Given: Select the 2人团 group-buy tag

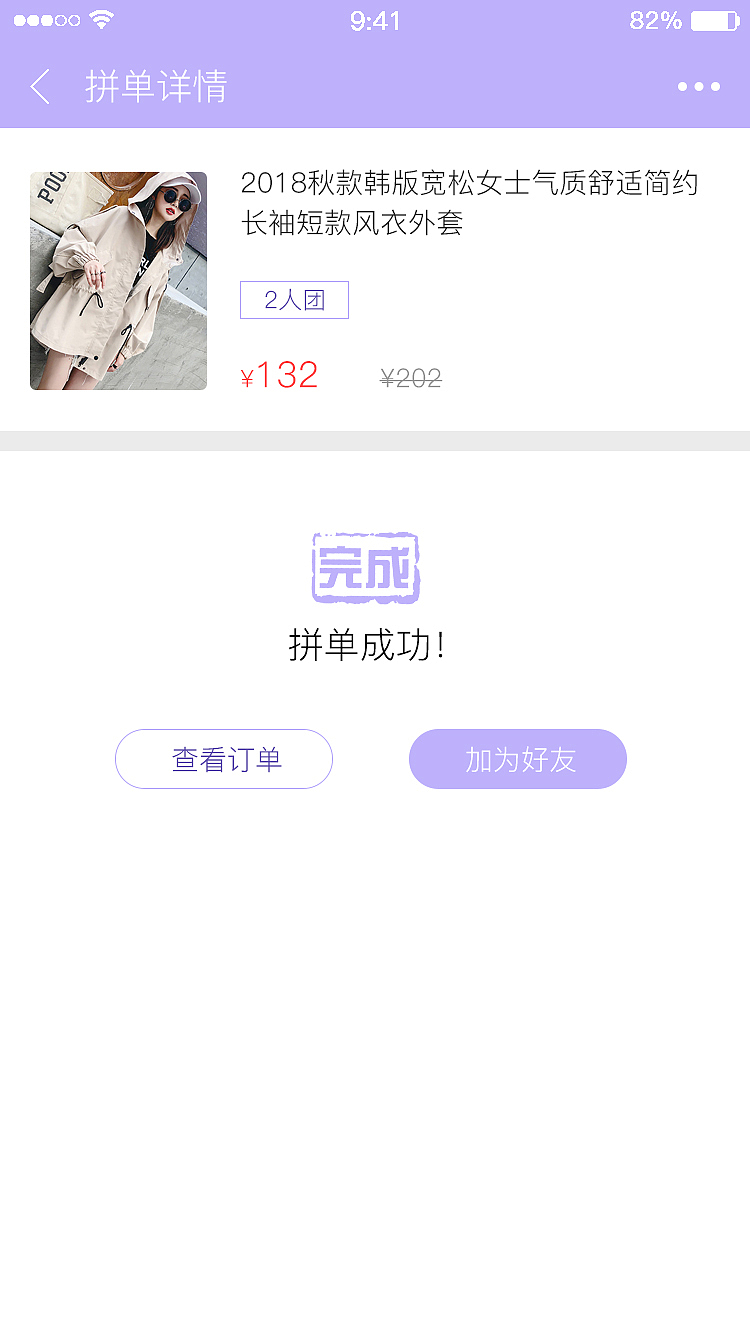Looking at the screenshot, I should tap(294, 300).
